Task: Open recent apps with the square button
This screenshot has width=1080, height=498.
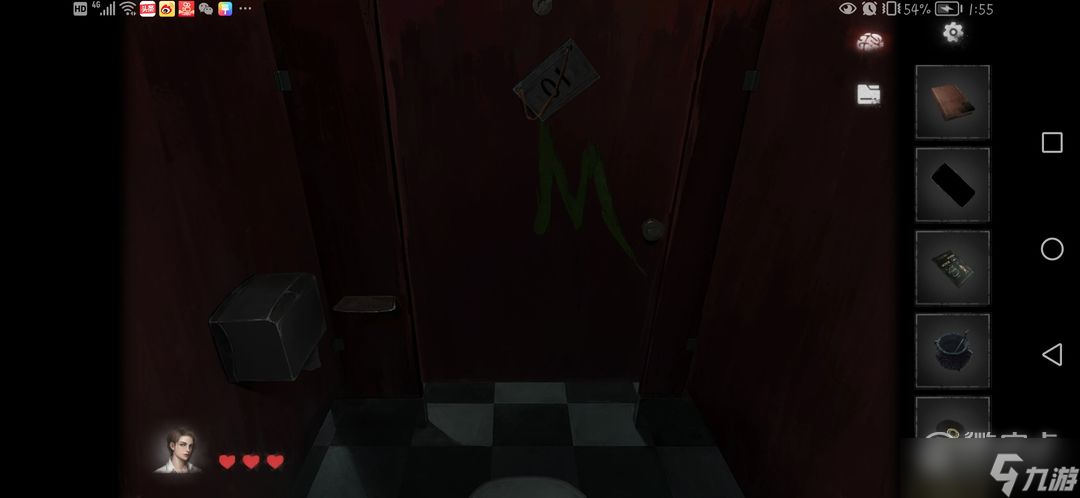Action: pyautogui.click(x=1051, y=143)
